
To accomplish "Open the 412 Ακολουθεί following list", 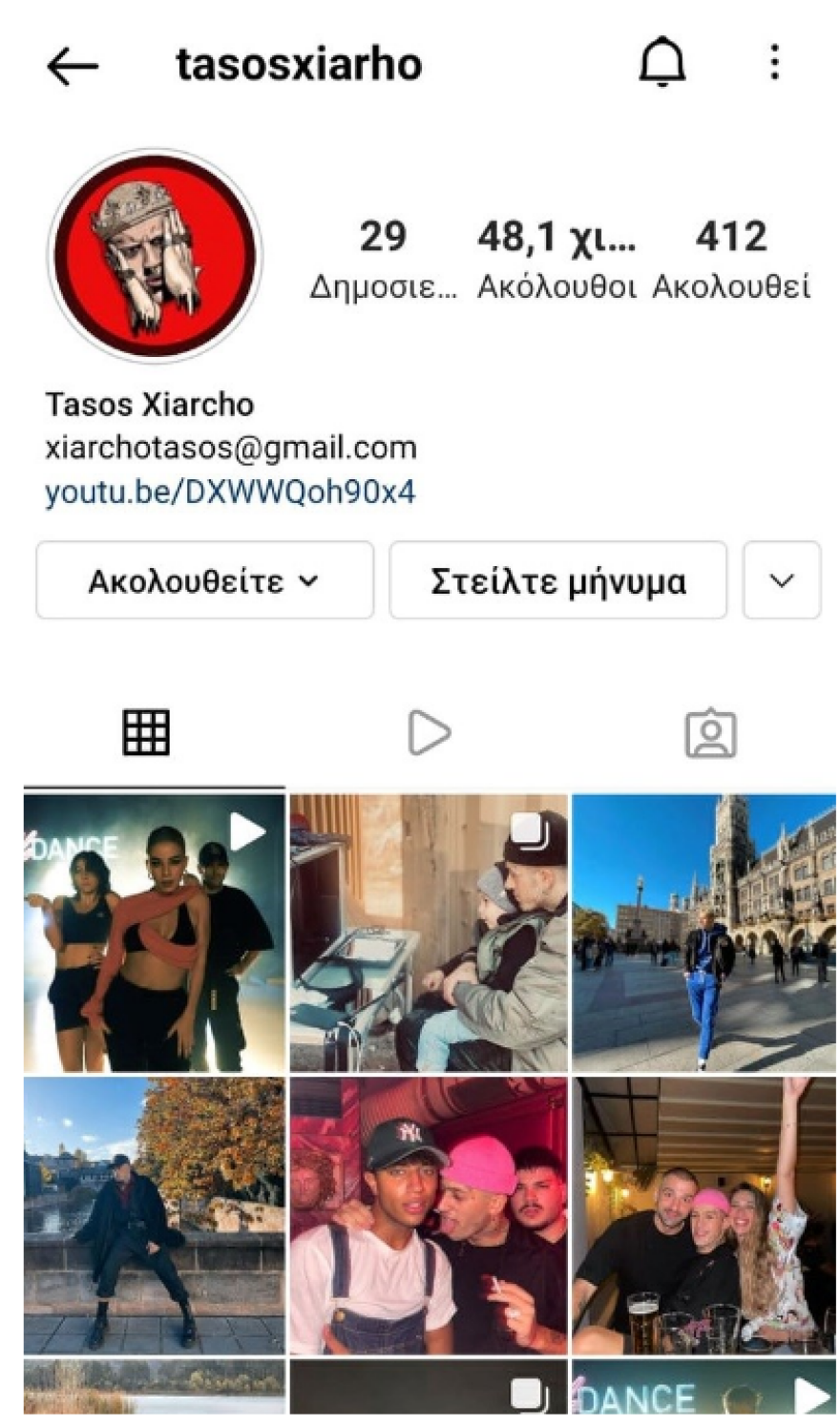I will tap(734, 258).
